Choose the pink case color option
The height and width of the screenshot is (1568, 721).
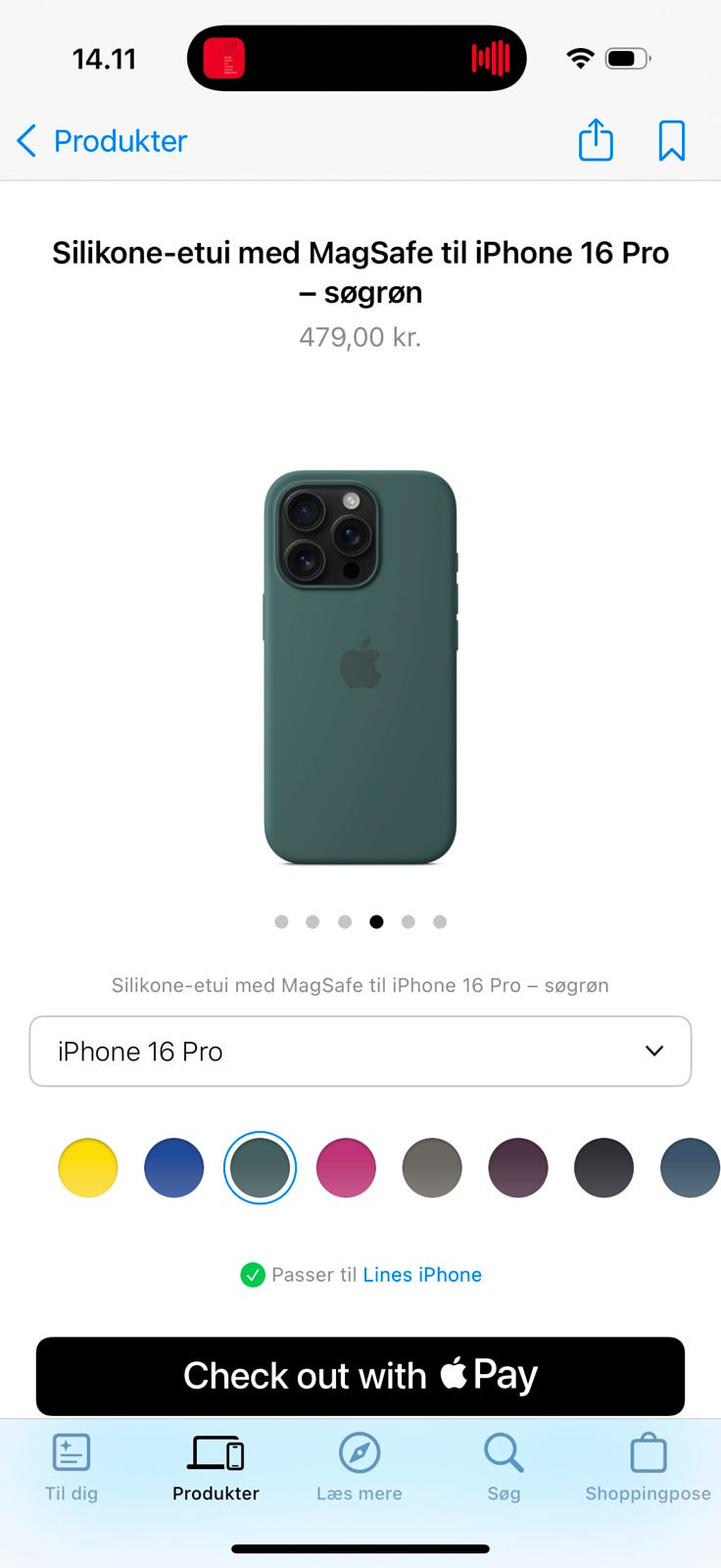(345, 1167)
